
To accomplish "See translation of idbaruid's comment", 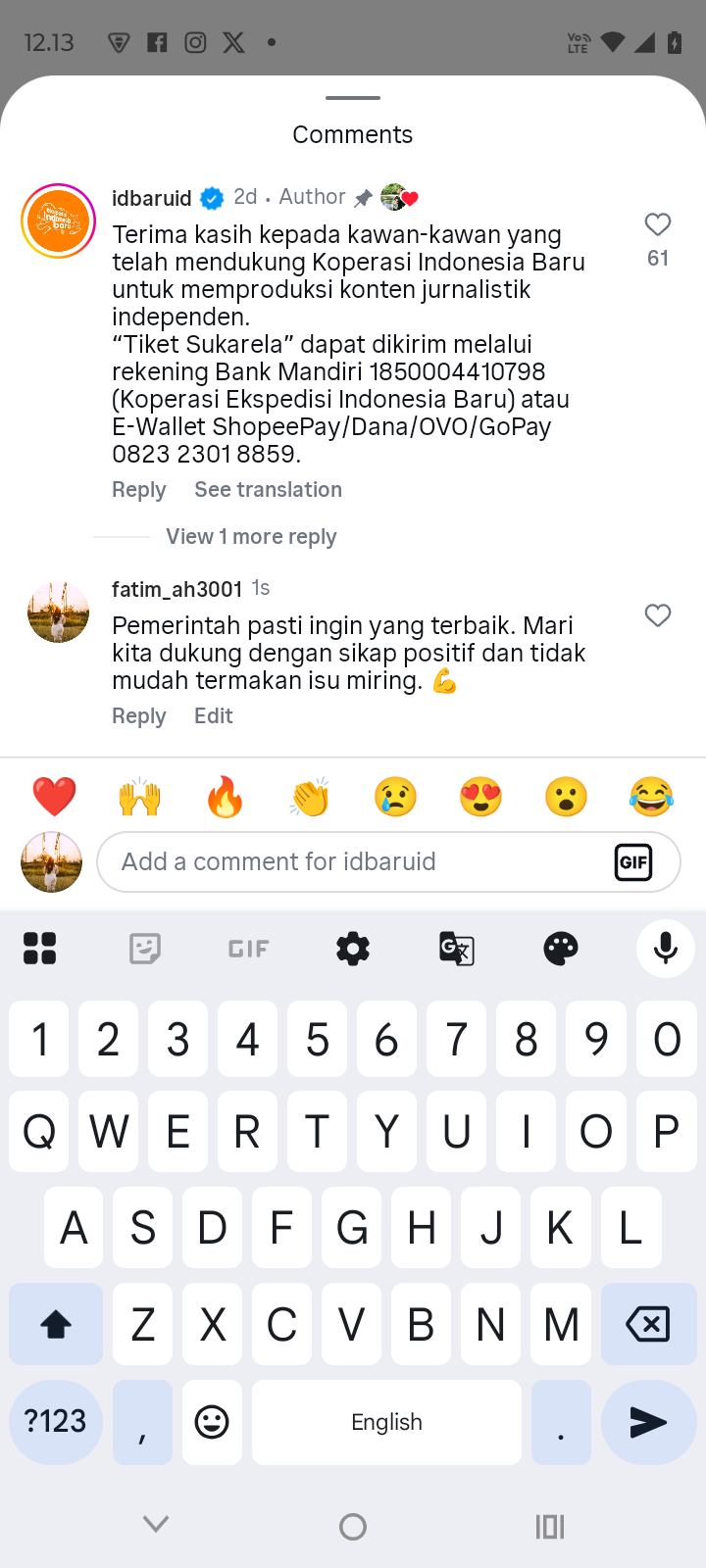I will click(x=268, y=490).
